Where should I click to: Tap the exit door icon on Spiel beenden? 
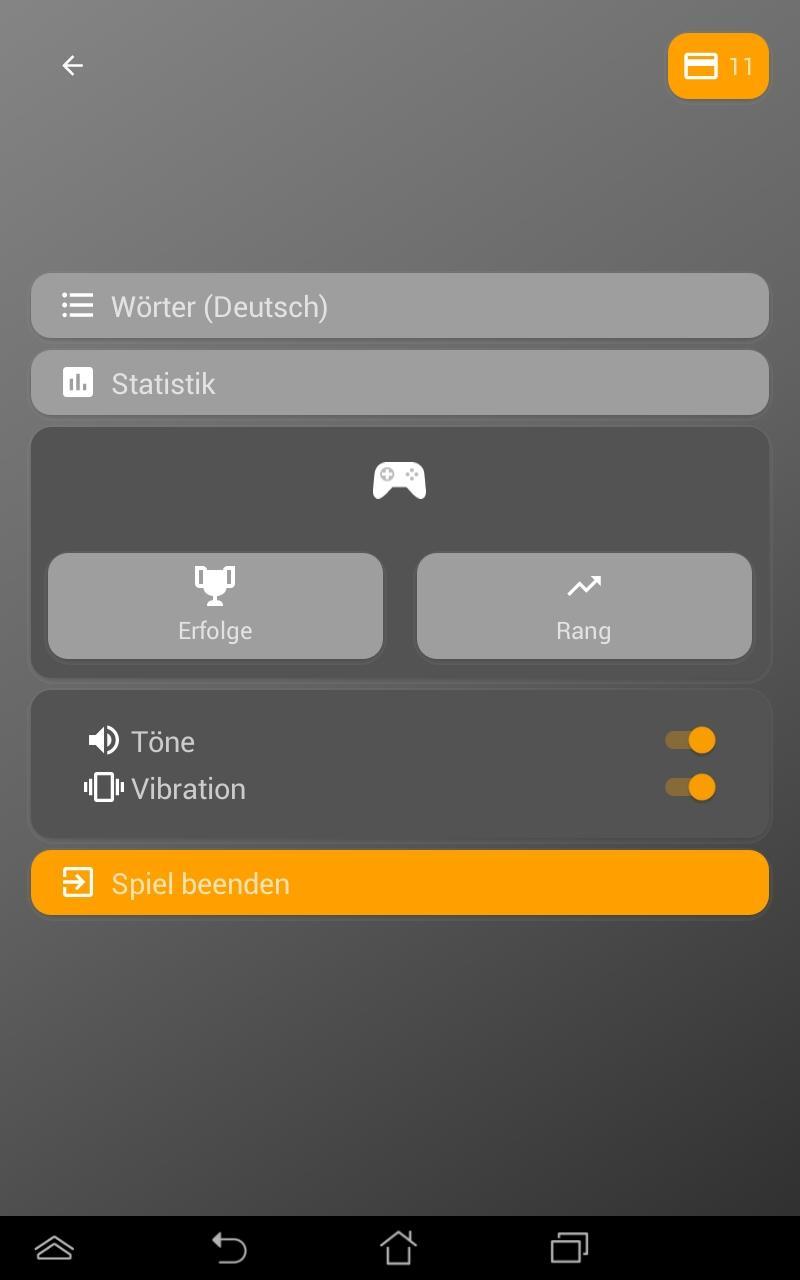click(x=77, y=883)
